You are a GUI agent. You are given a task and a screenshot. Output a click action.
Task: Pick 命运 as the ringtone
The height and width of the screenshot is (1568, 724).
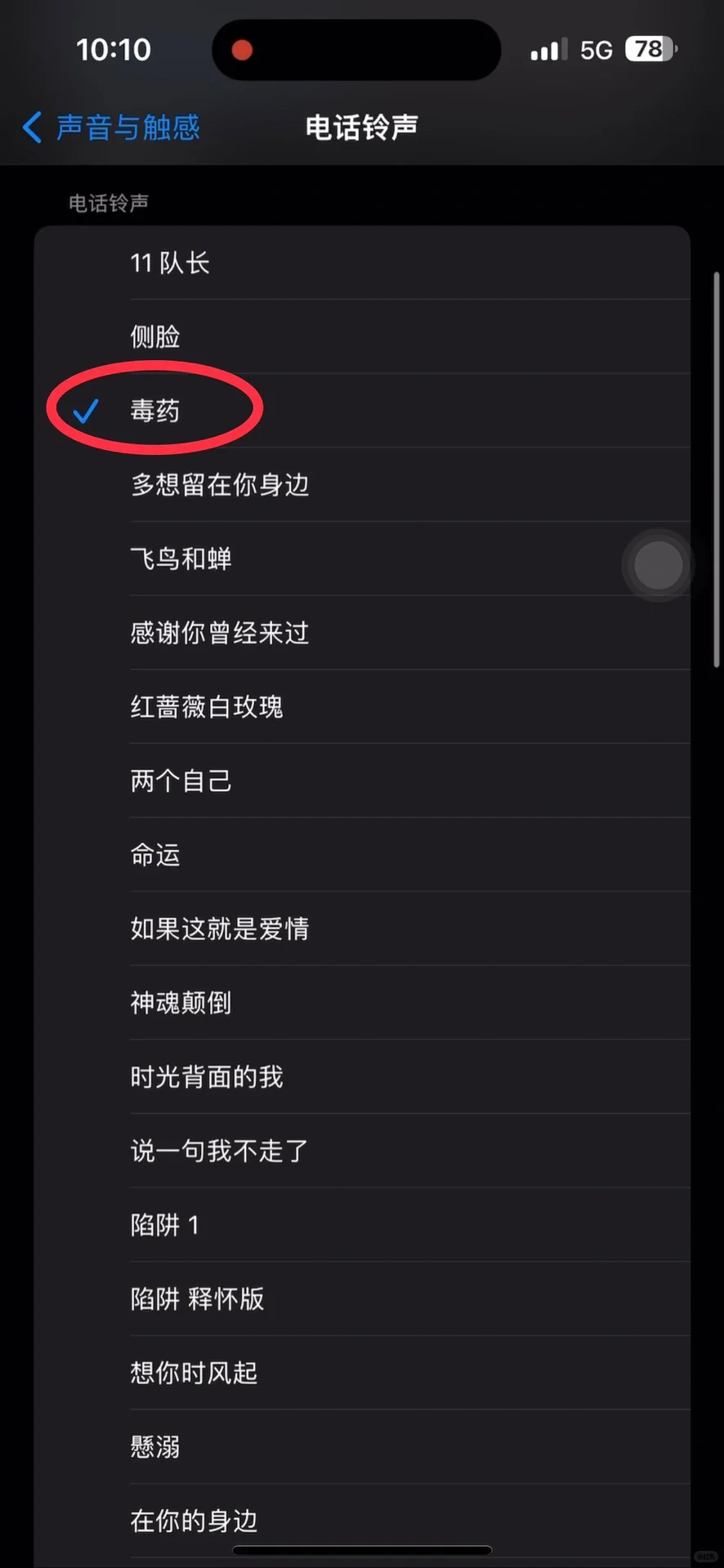point(155,854)
